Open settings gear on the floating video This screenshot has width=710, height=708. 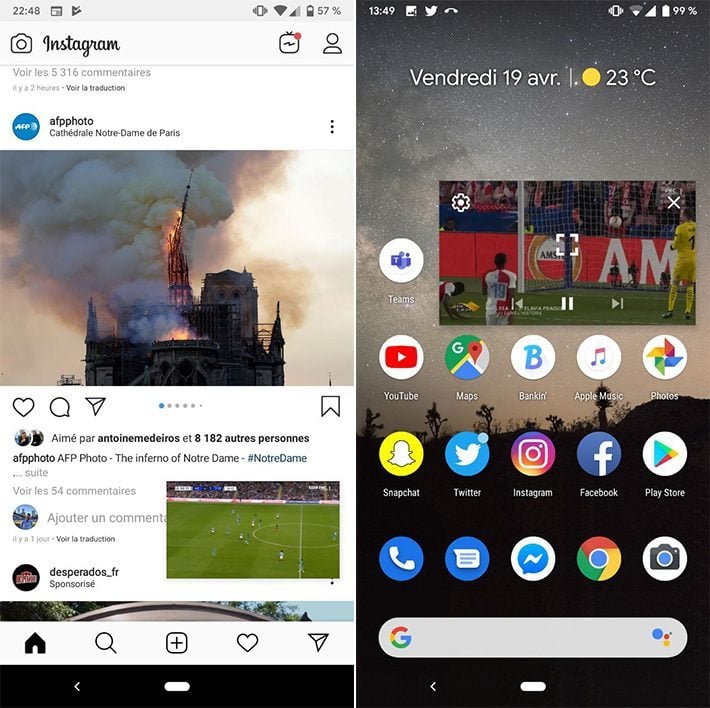coord(460,203)
